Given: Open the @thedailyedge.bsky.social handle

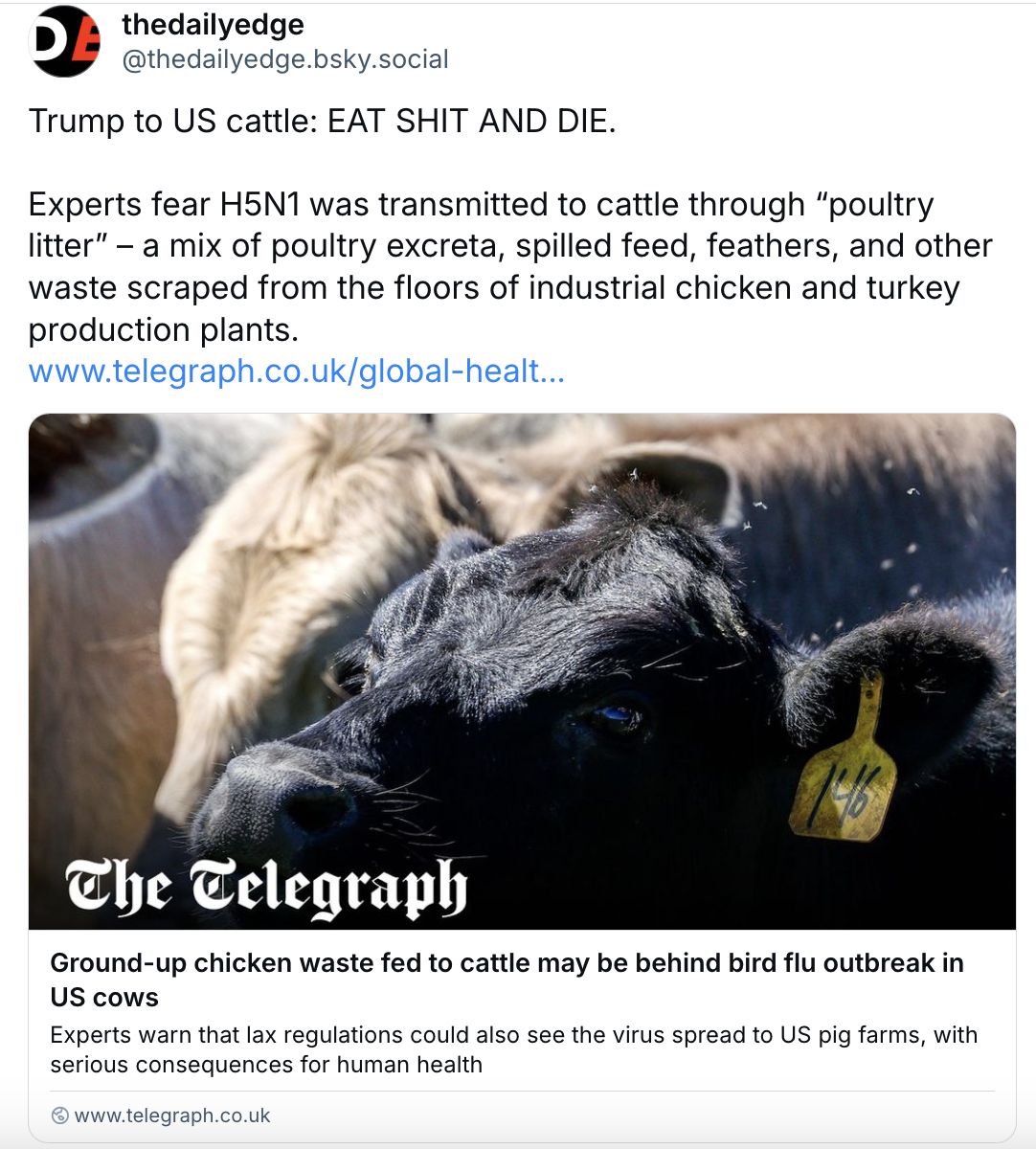Looking at the screenshot, I should click(285, 59).
